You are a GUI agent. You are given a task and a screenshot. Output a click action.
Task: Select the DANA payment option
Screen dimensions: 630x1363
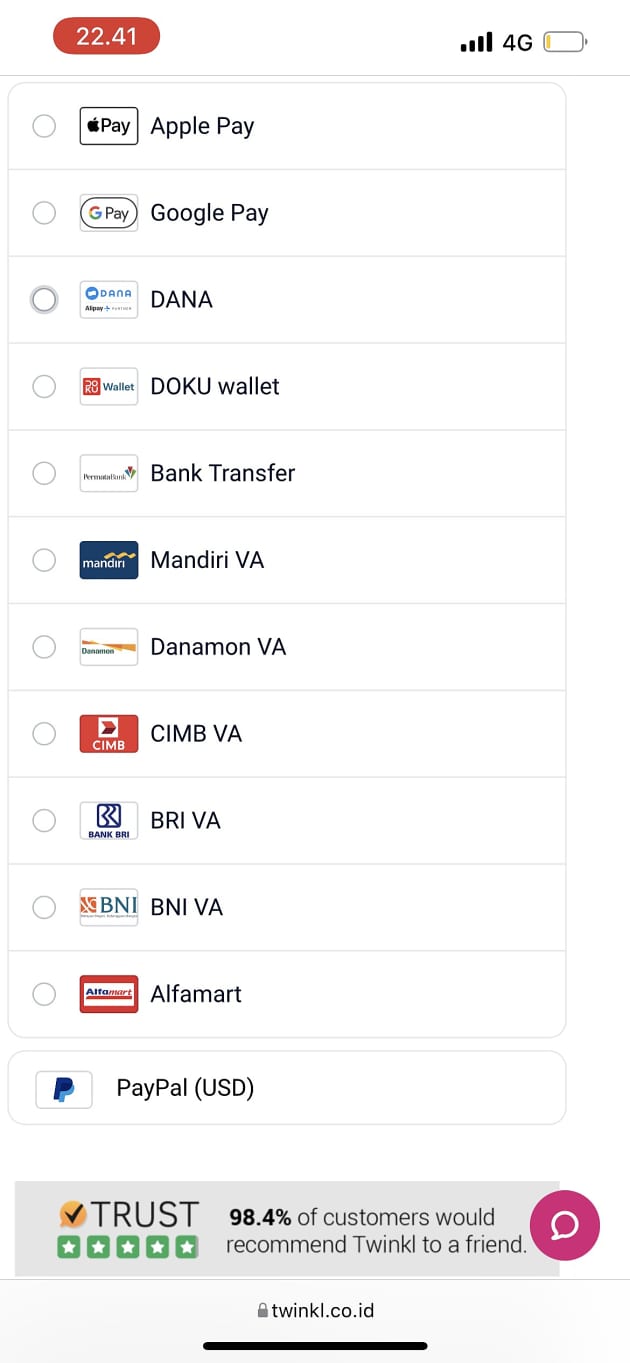coord(44,299)
